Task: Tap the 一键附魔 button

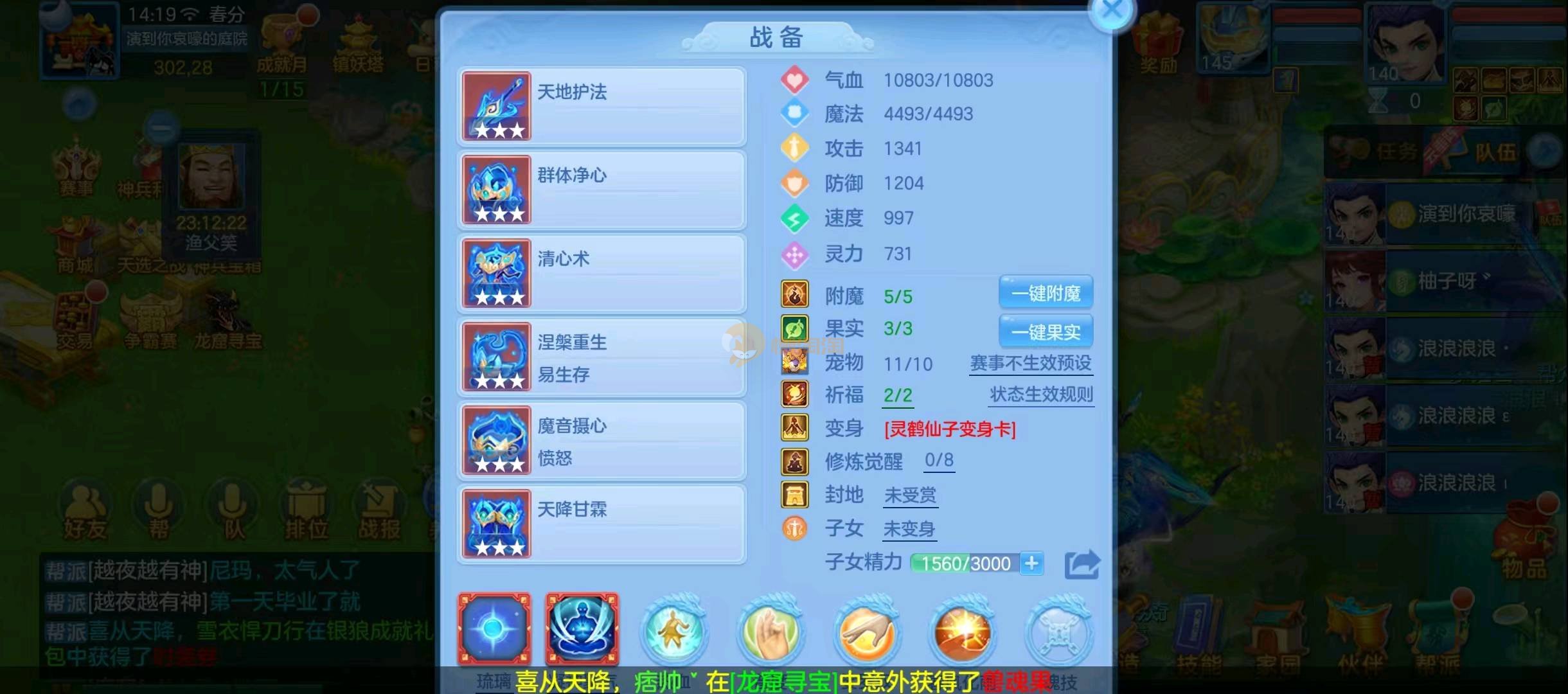Action: (1046, 294)
